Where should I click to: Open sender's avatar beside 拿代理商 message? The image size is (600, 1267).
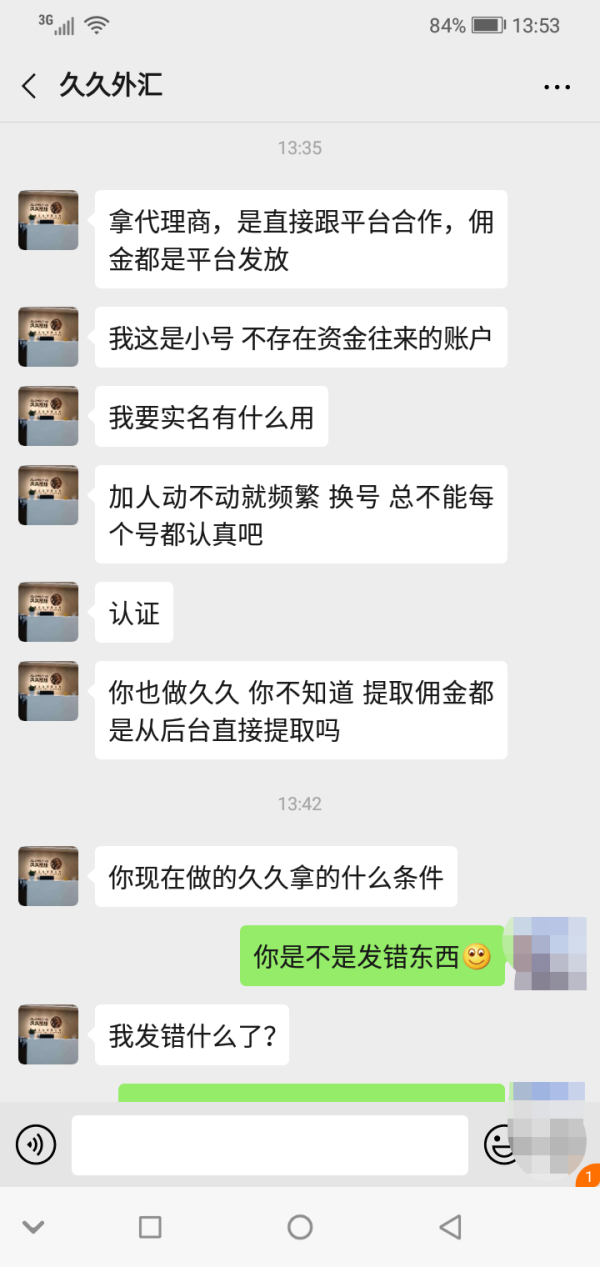tap(48, 220)
